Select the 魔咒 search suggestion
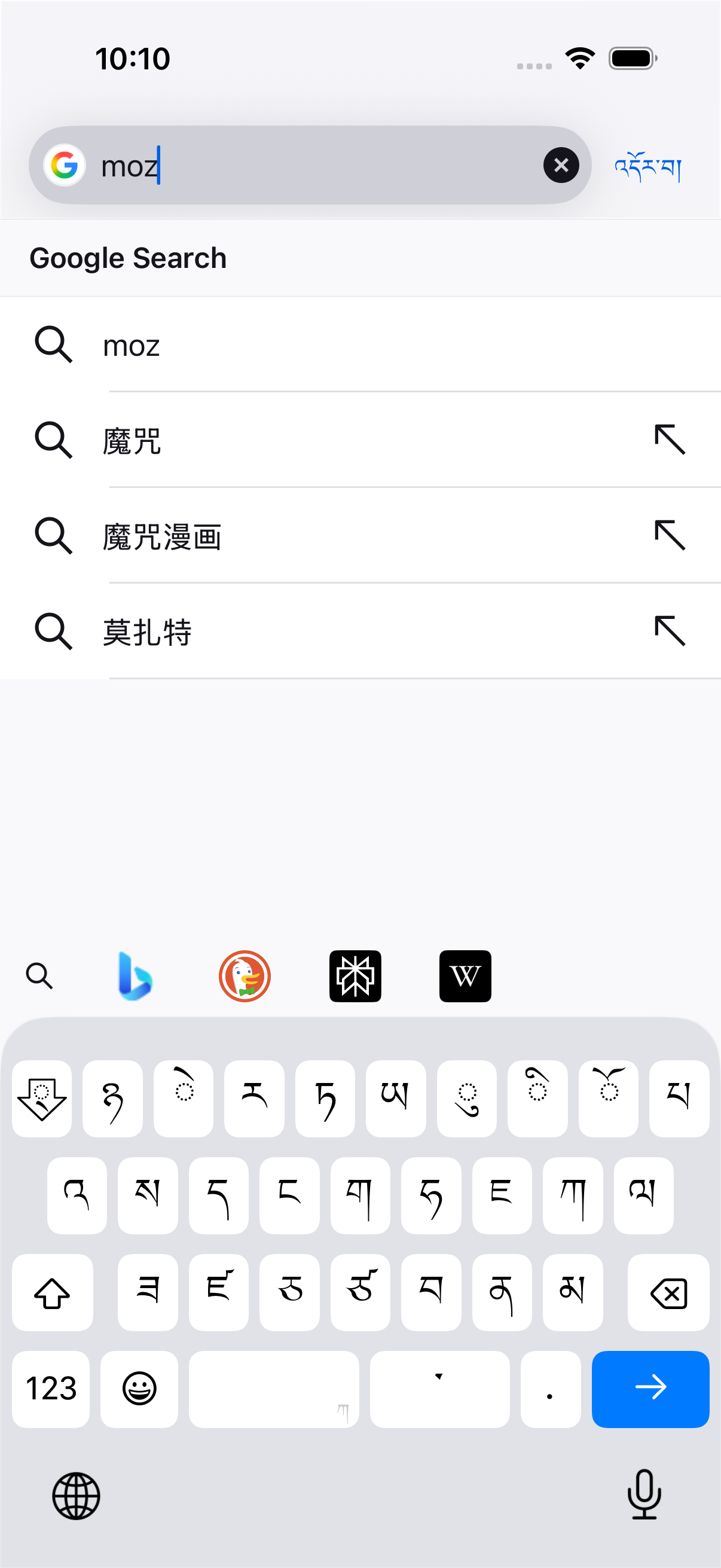This screenshot has width=721, height=1568. 360,440
